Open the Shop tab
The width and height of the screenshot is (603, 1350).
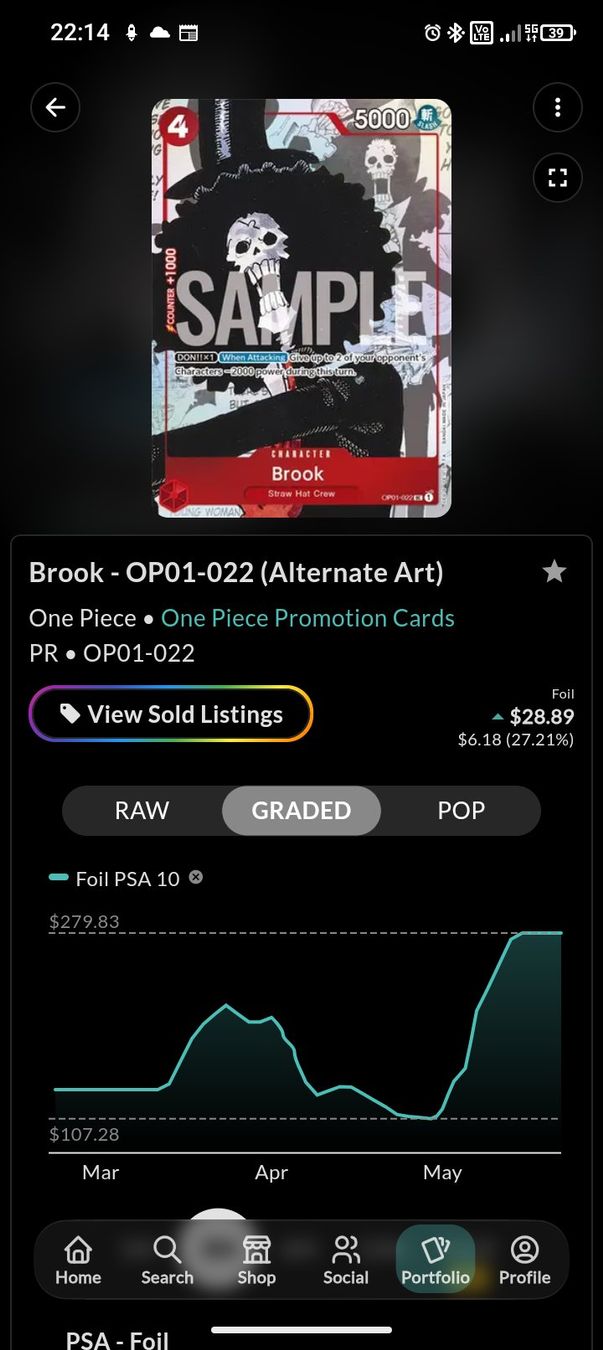pos(256,1260)
